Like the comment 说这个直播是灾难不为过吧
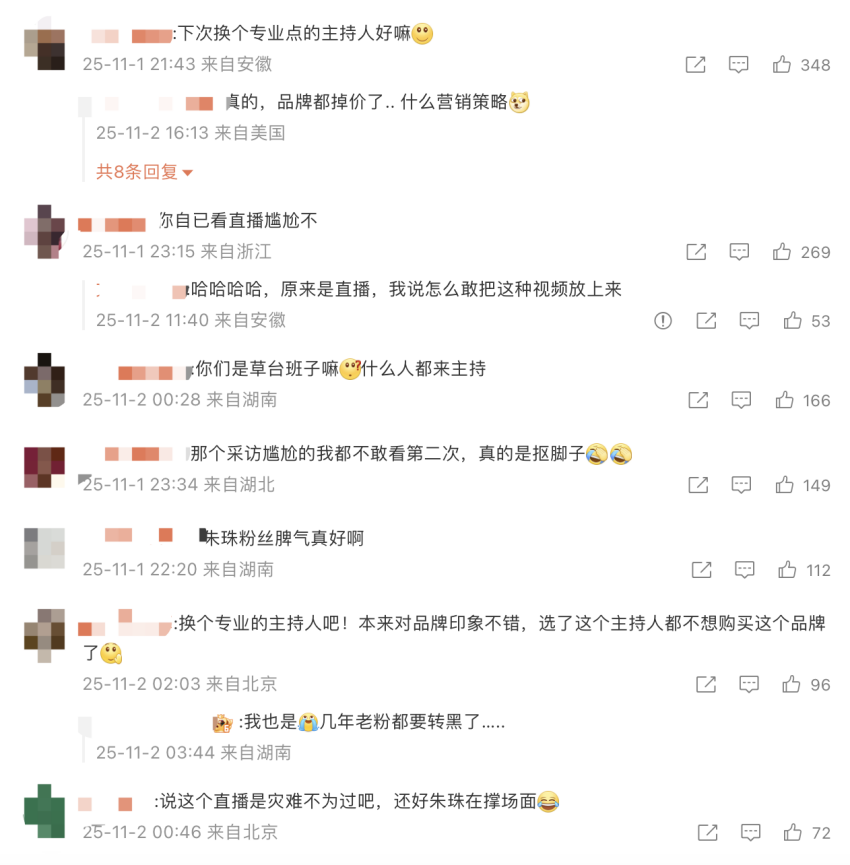 pyautogui.click(x=792, y=832)
